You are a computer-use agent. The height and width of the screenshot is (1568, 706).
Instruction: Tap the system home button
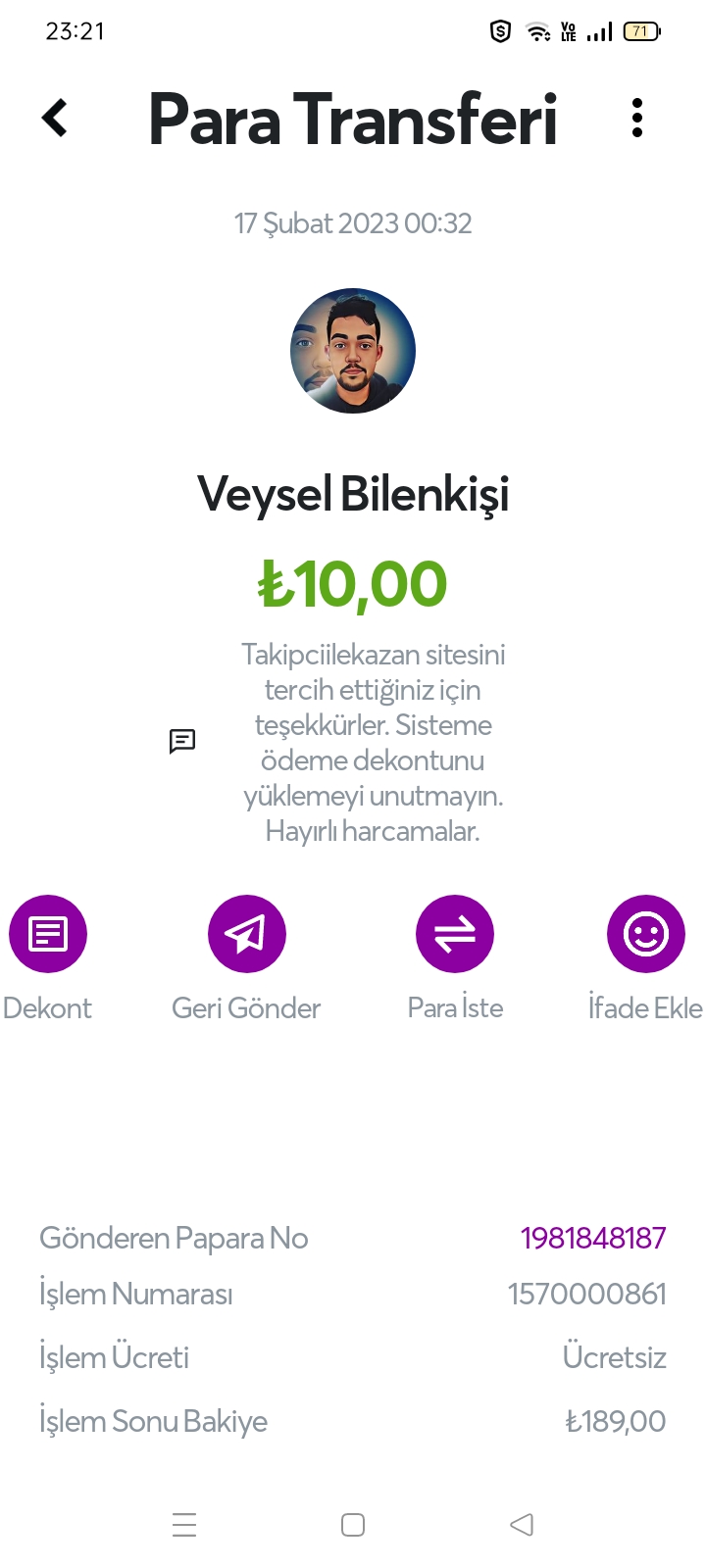coord(353,1525)
